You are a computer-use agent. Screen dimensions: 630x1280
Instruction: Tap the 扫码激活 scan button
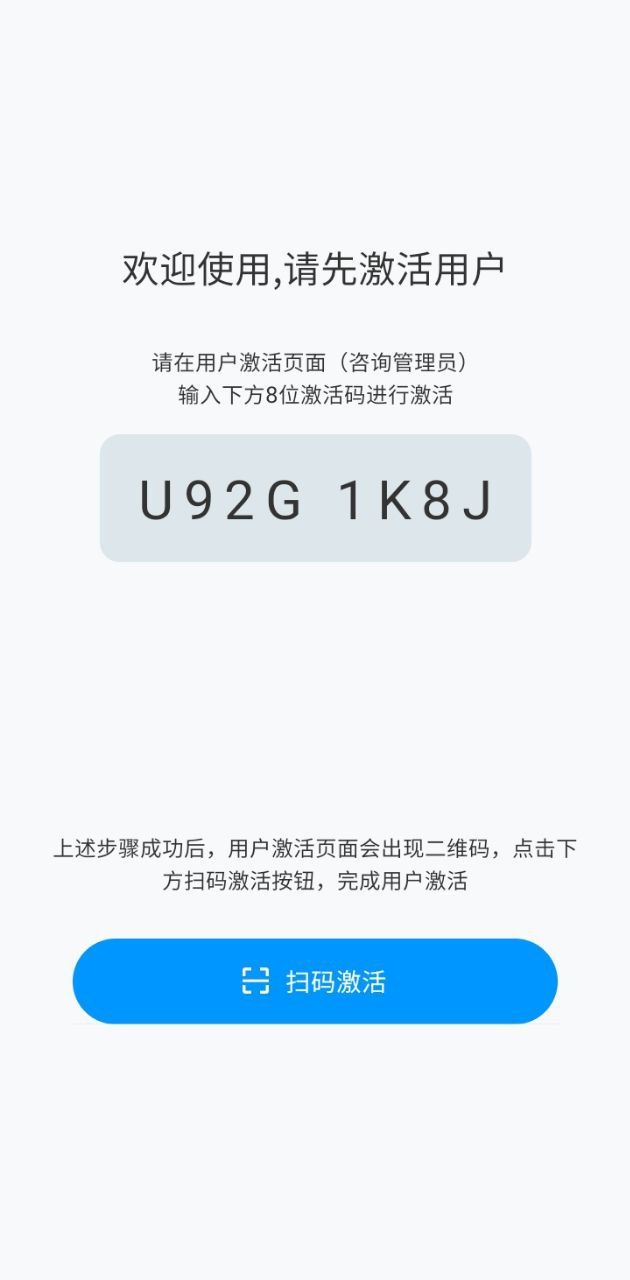(x=315, y=981)
